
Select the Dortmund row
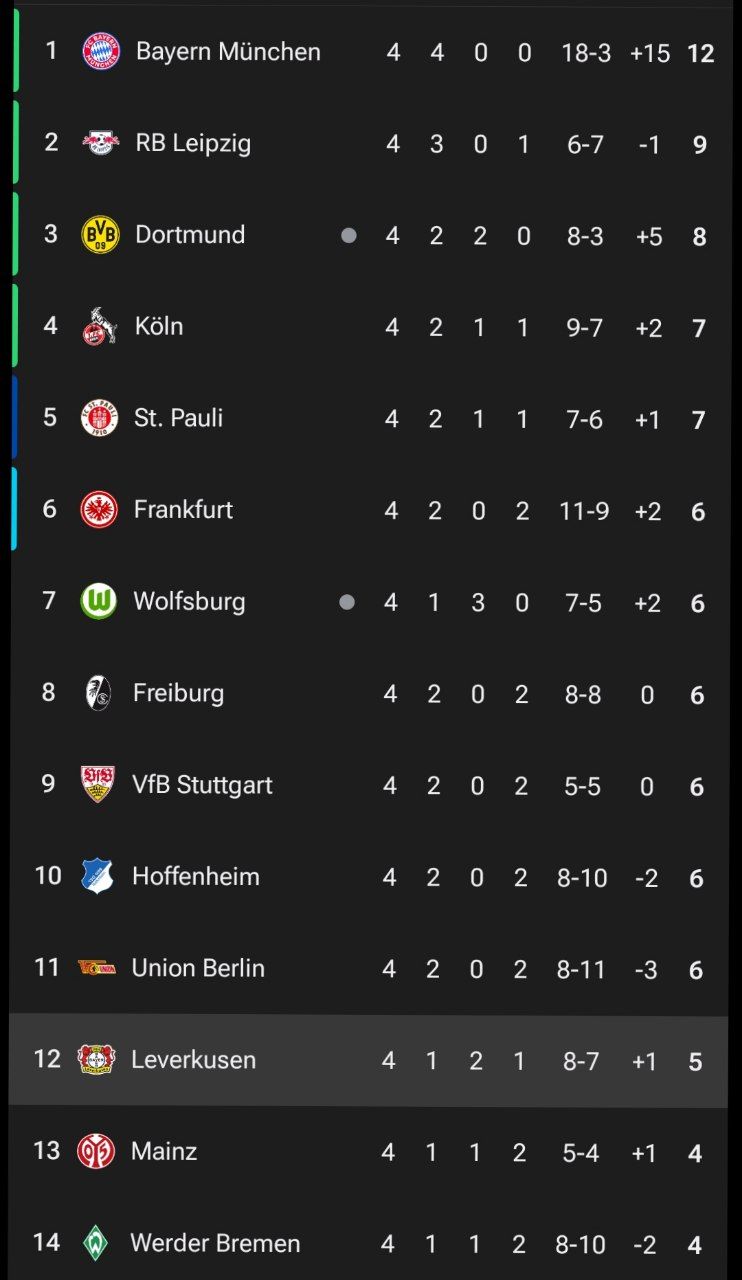point(190,235)
